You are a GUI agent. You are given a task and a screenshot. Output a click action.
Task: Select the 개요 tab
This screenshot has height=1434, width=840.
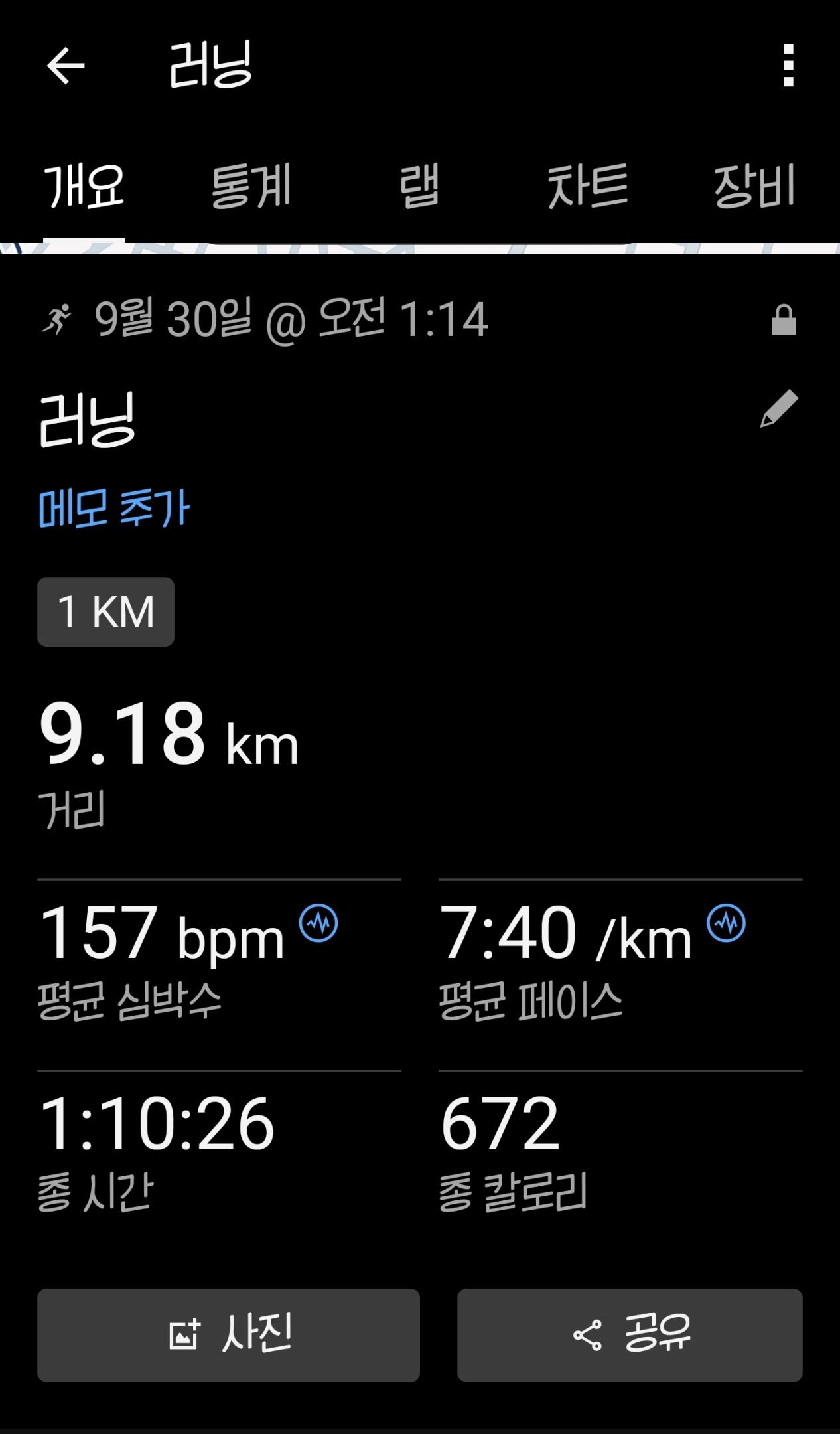(x=84, y=187)
